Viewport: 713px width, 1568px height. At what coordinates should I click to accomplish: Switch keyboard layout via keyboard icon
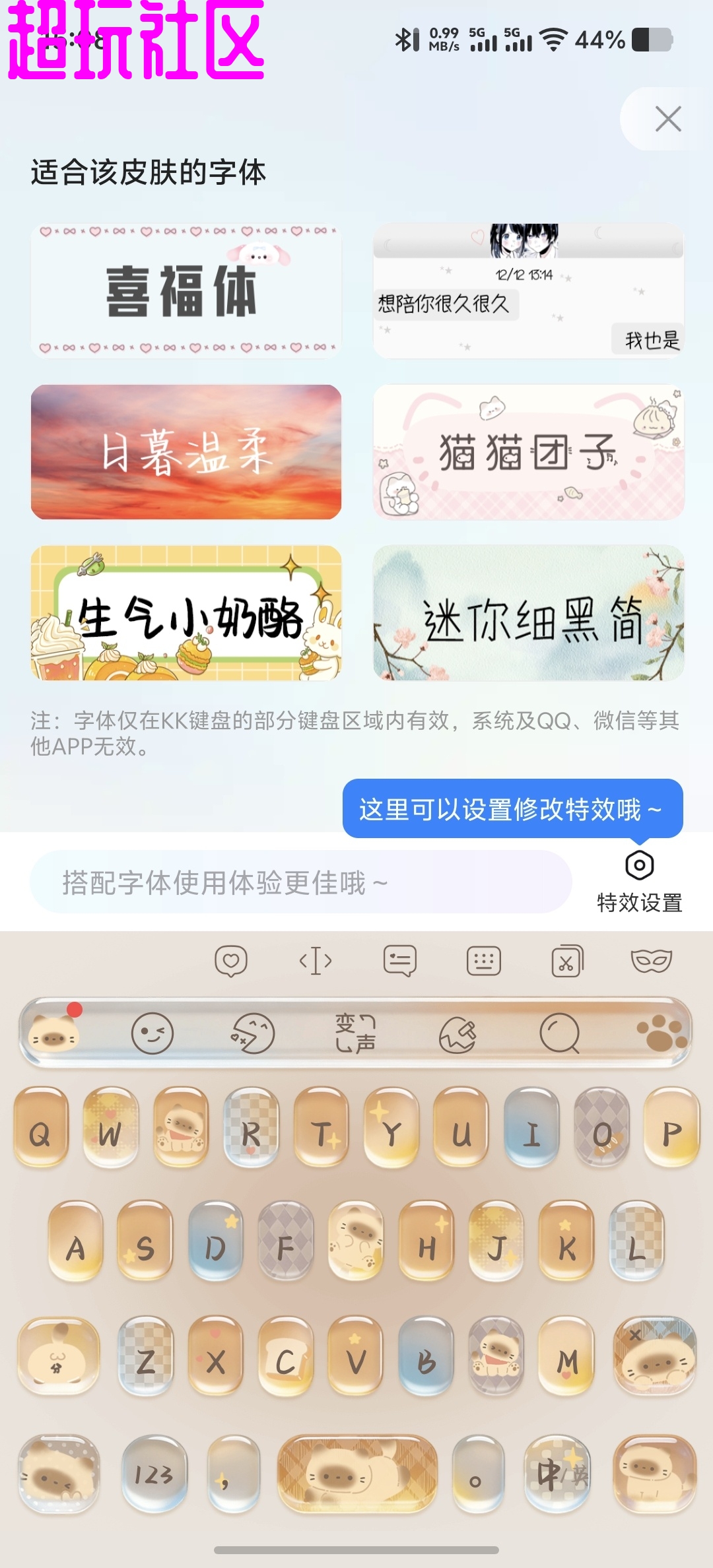(484, 961)
